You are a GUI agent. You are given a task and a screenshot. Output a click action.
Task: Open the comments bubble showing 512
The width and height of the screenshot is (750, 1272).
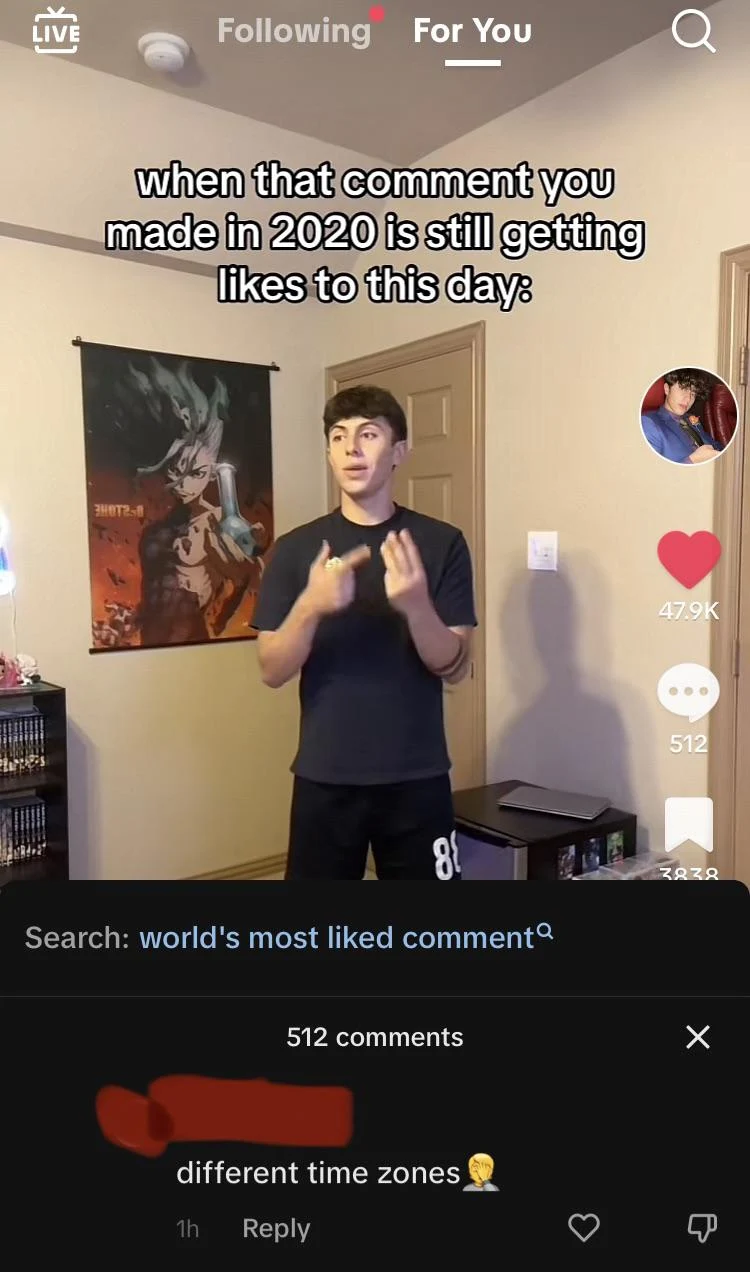(x=688, y=693)
